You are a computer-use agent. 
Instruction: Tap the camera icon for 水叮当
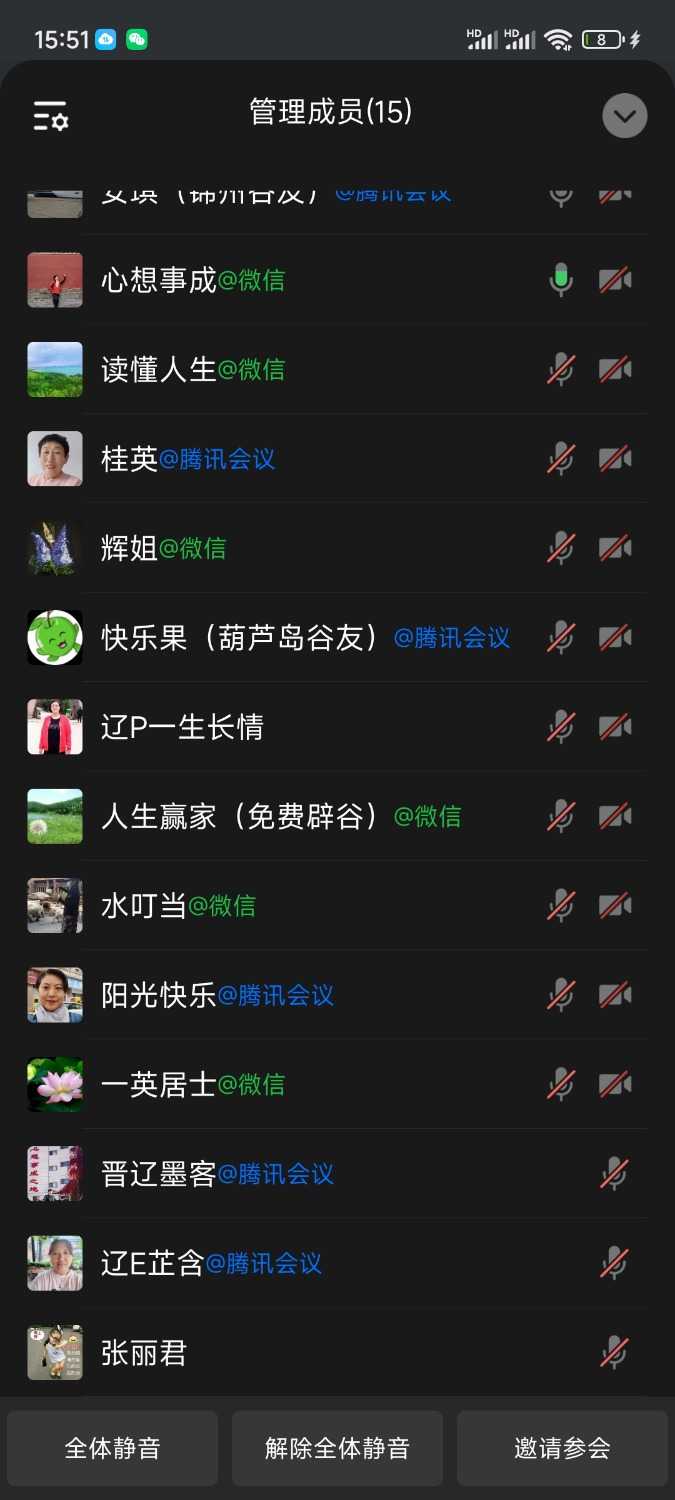tap(615, 906)
